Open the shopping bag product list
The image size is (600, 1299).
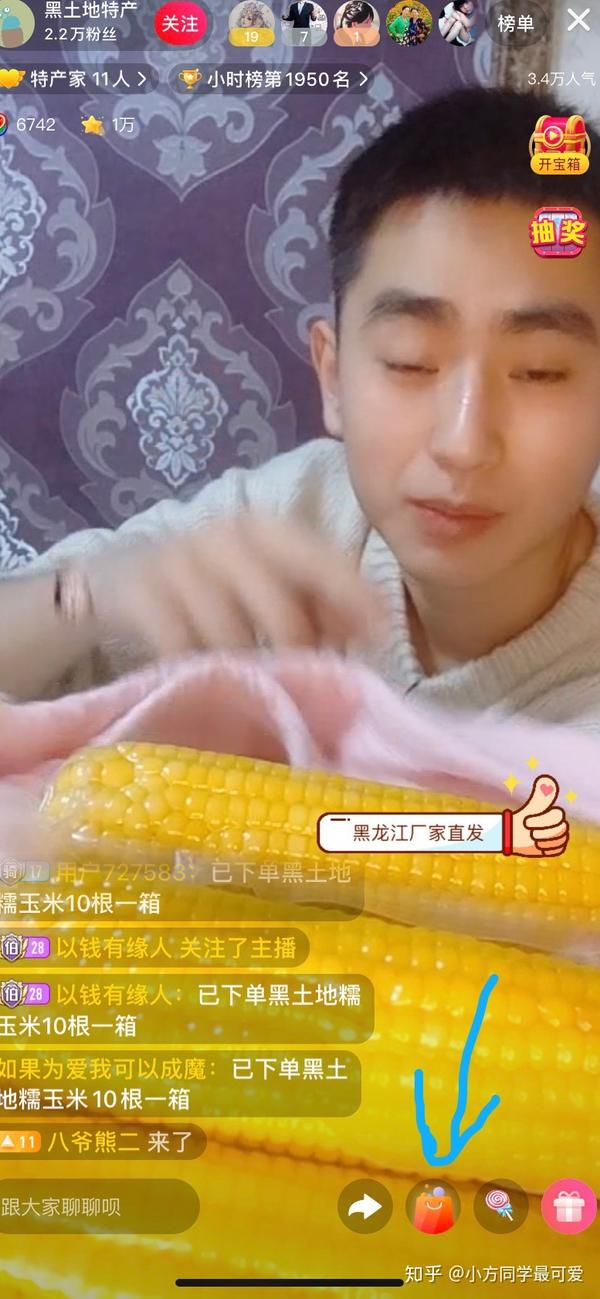(x=432, y=1206)
